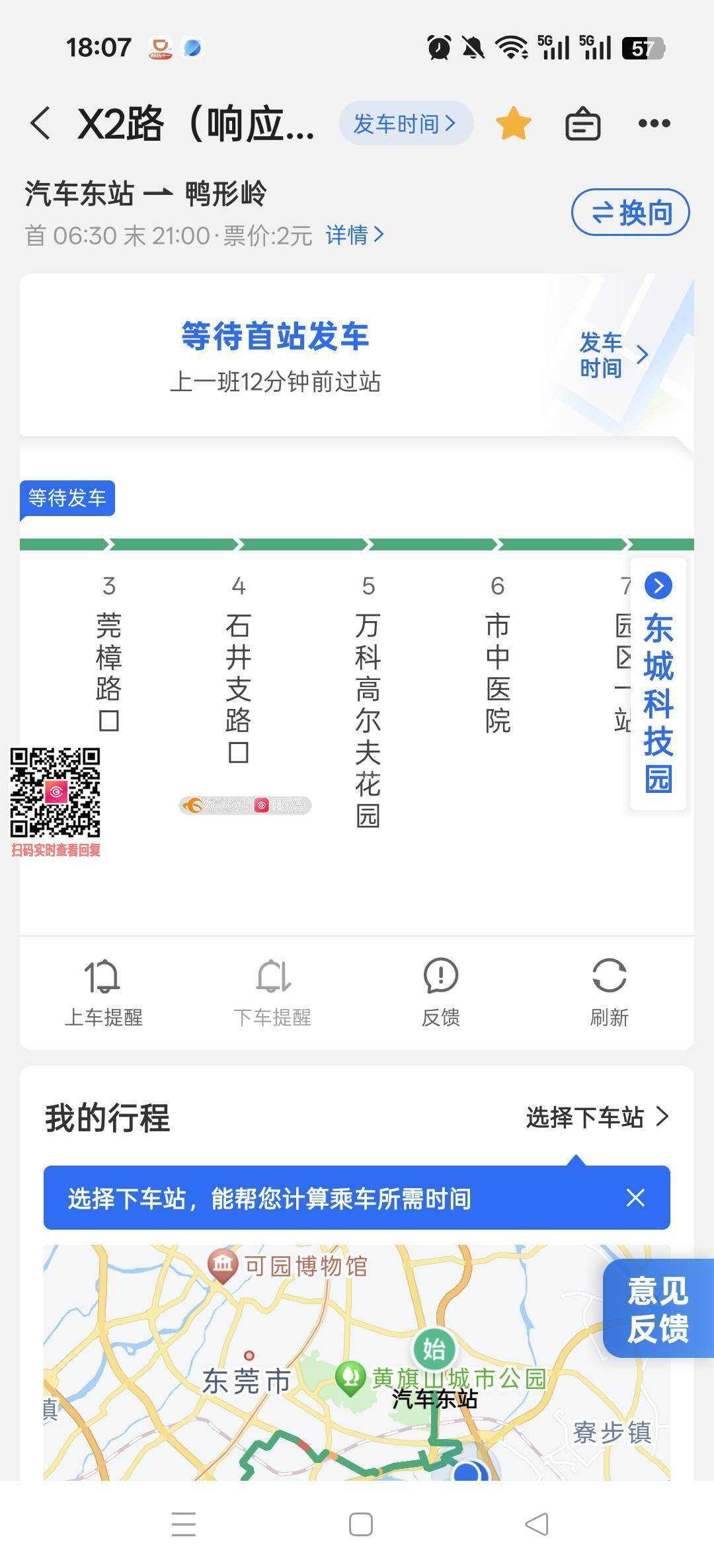Viewport: 714px width, 1568px height.
Task: Open the 发车时间 chip in the header
Action: tap(405, 124)
